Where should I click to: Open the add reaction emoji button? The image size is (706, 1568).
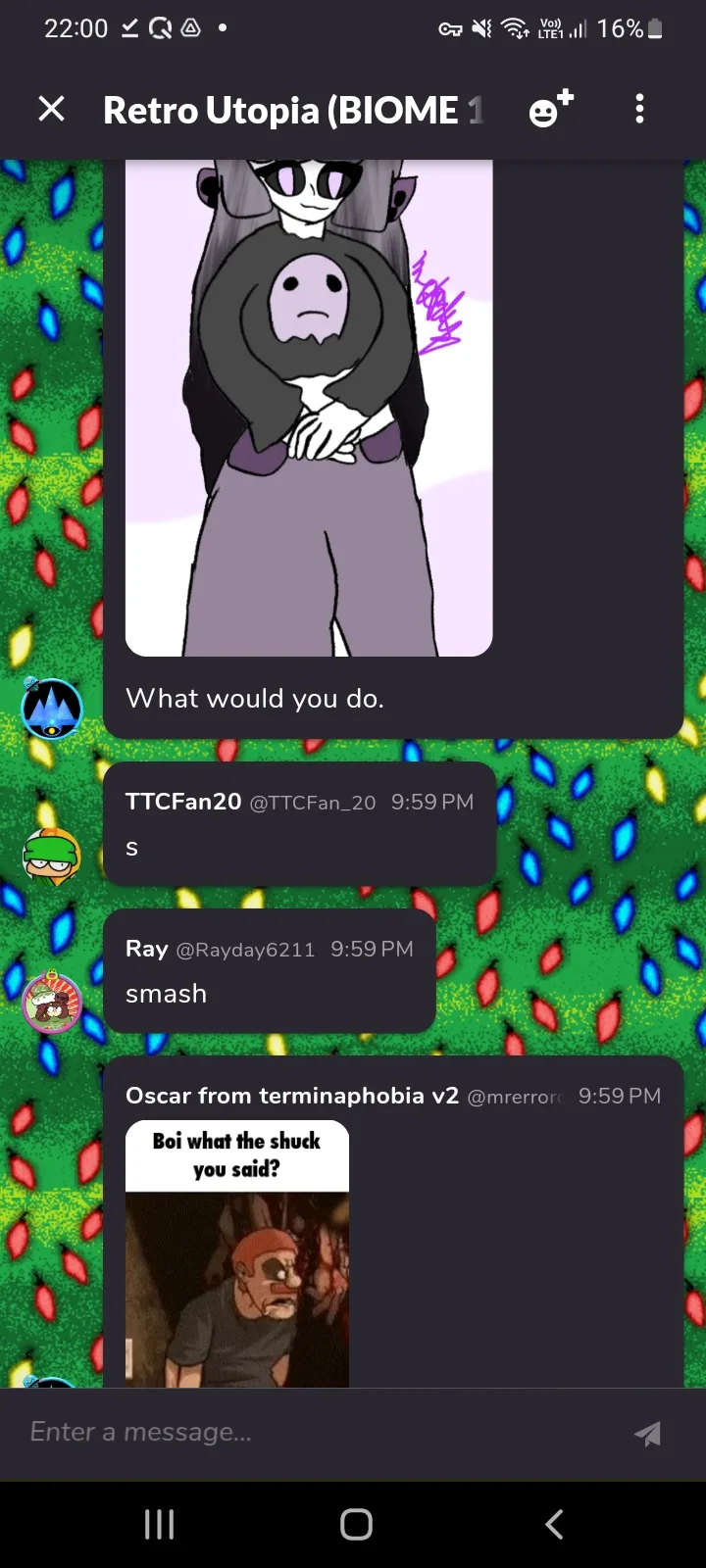[551, 109]
